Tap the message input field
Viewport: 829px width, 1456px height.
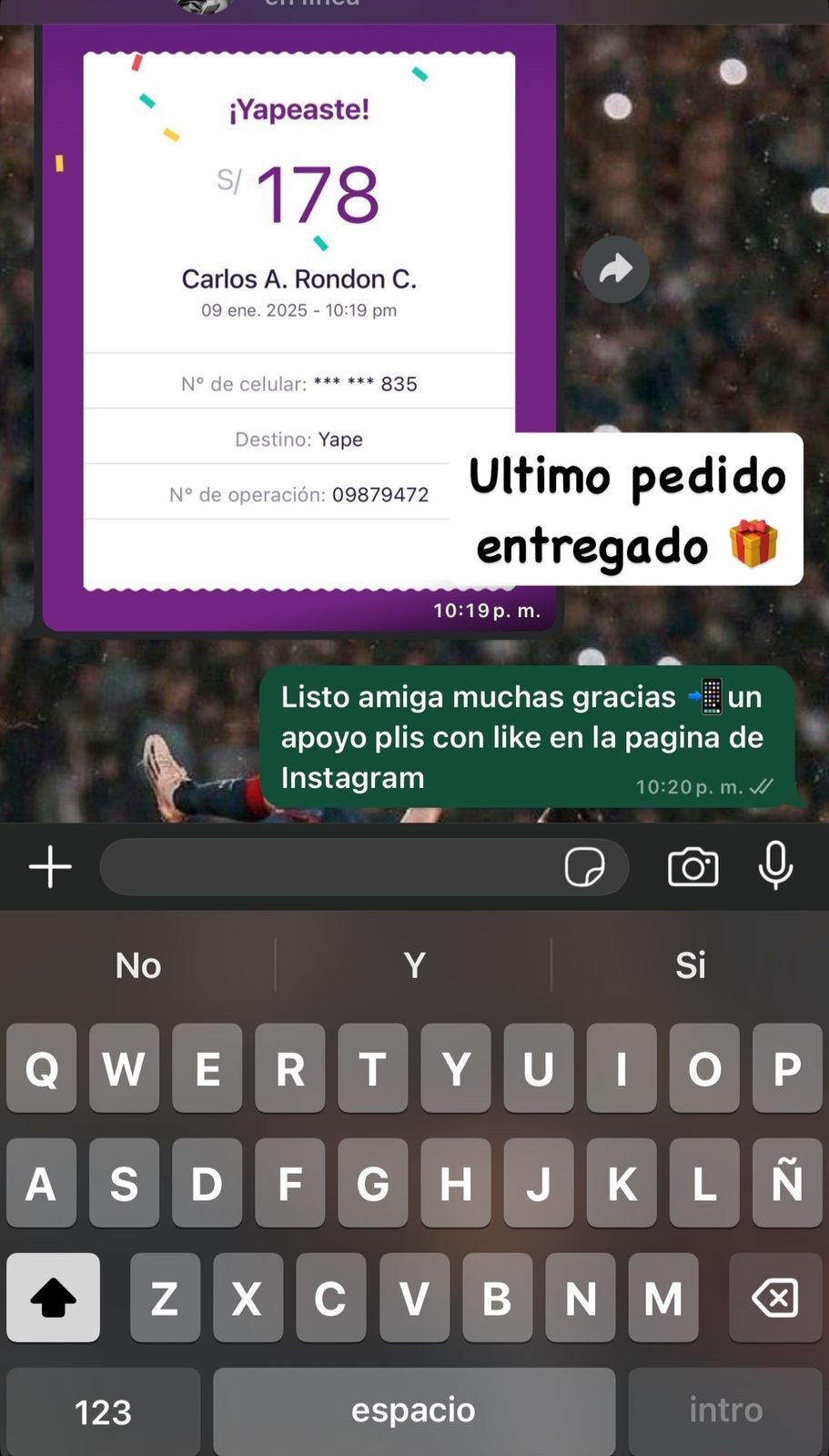[328, 867]
